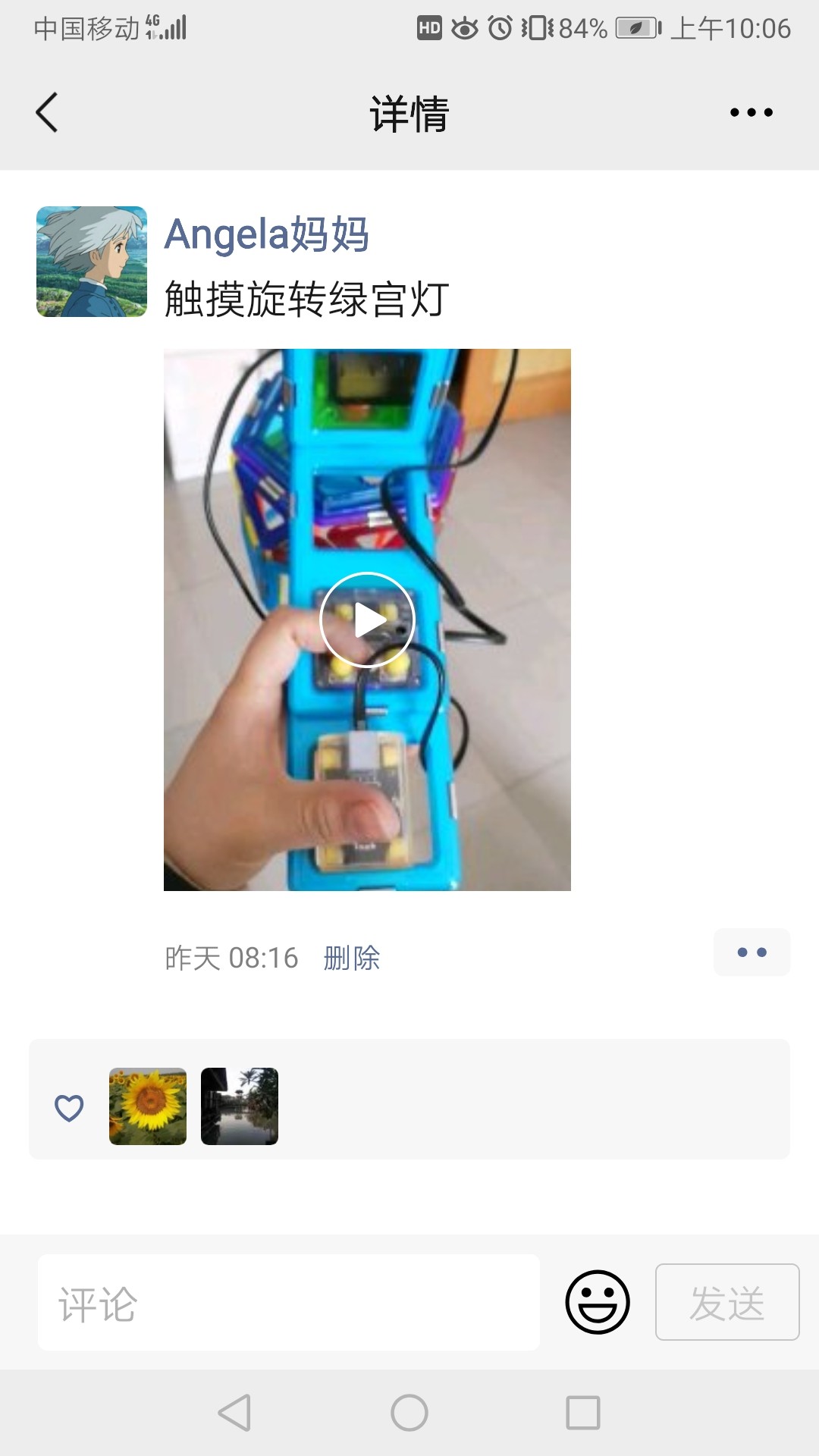Play the 触摸旋转绿宫灯 video
The height and width of the screenshot is (1456, 819).
pyautogui.click(x=367, y=620)
